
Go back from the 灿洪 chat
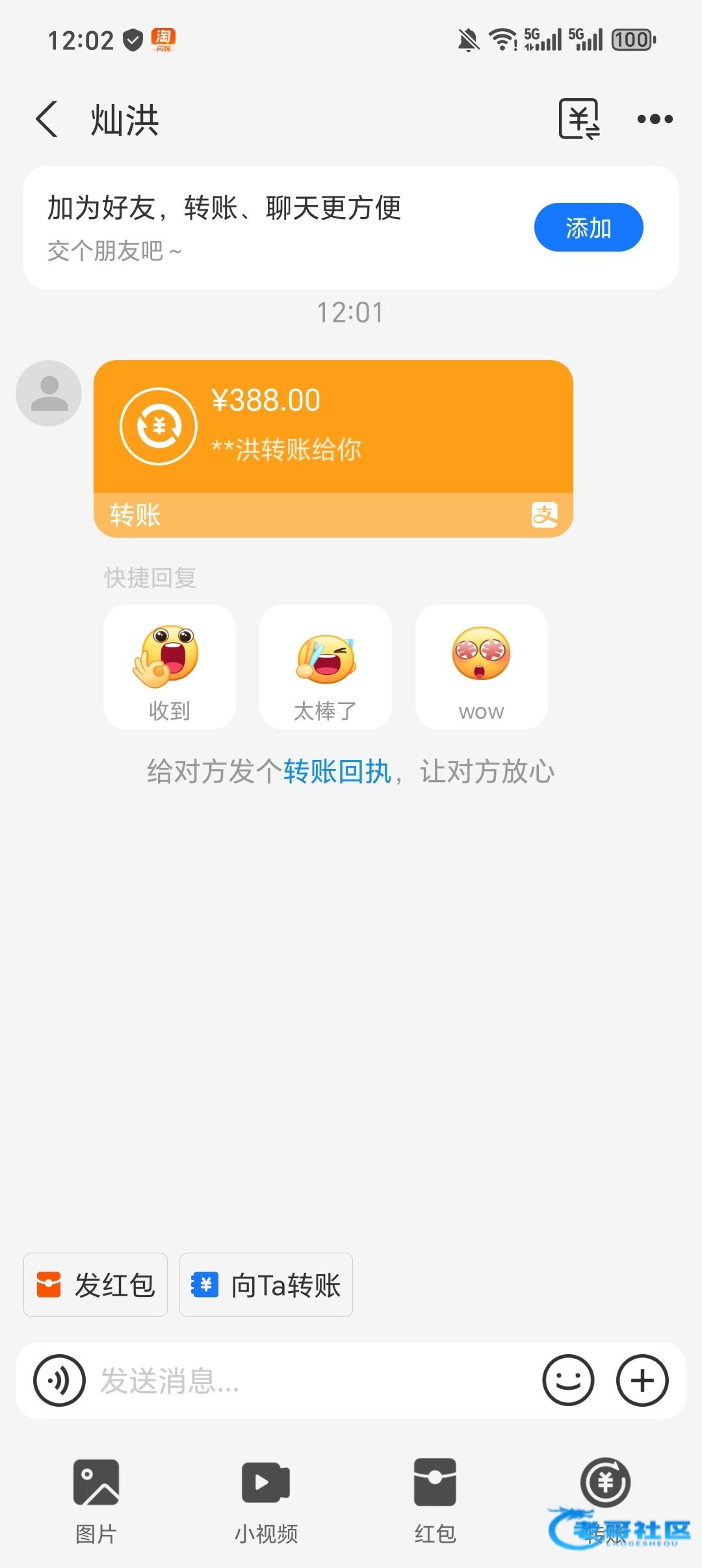47,119
